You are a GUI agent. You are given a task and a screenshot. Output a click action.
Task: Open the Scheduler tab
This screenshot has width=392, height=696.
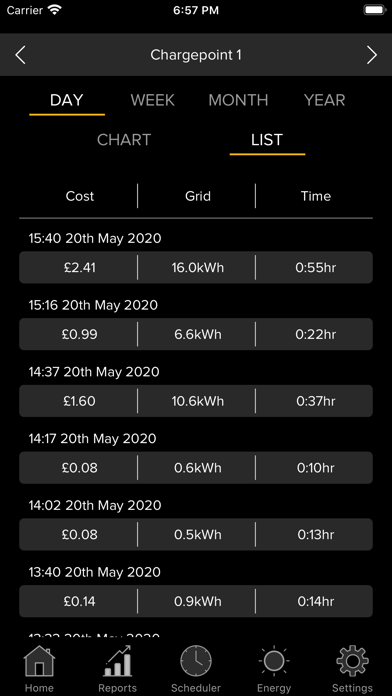(x=196, y=669)
